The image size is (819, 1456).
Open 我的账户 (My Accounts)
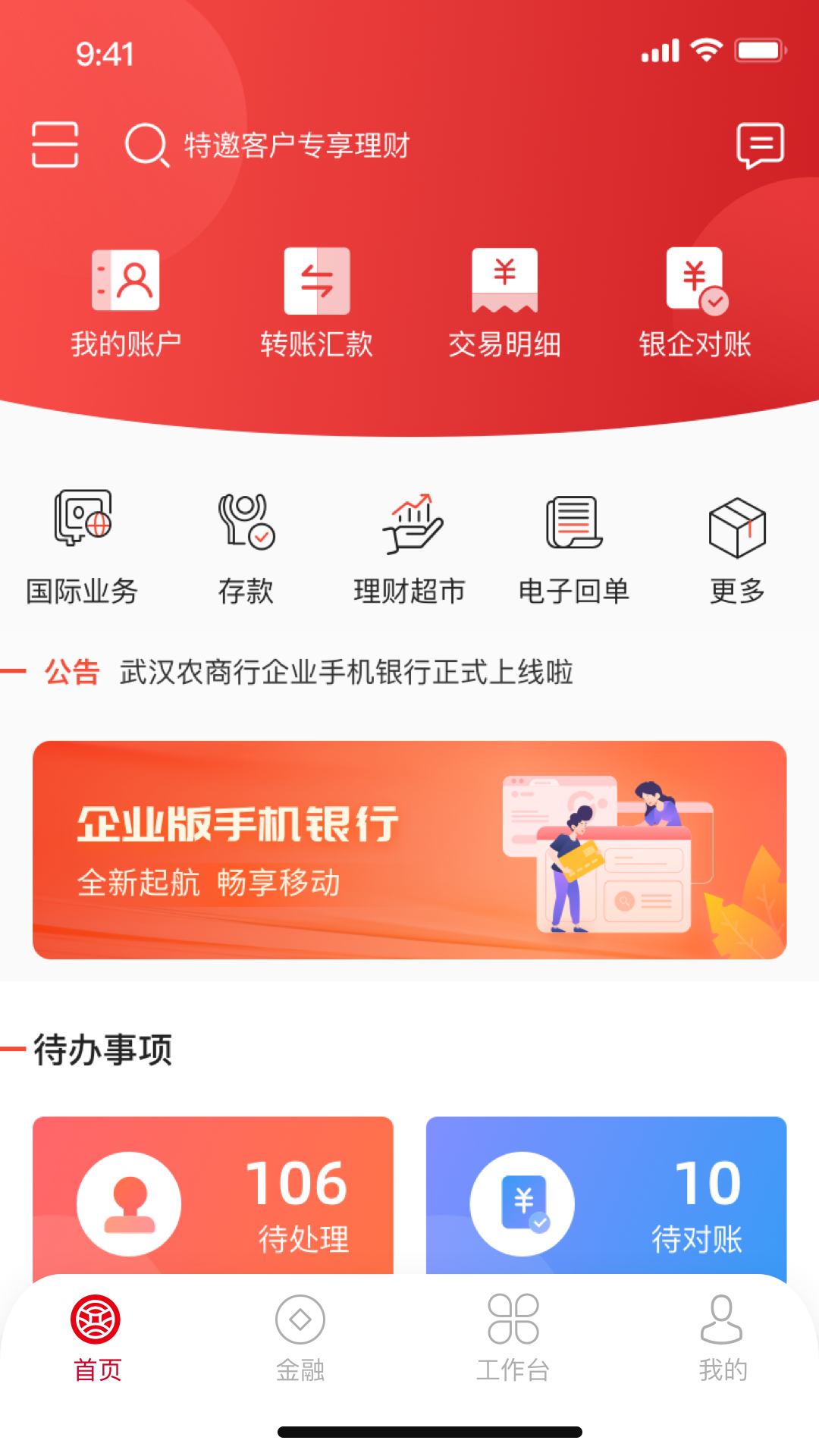[x=126, y=303]
